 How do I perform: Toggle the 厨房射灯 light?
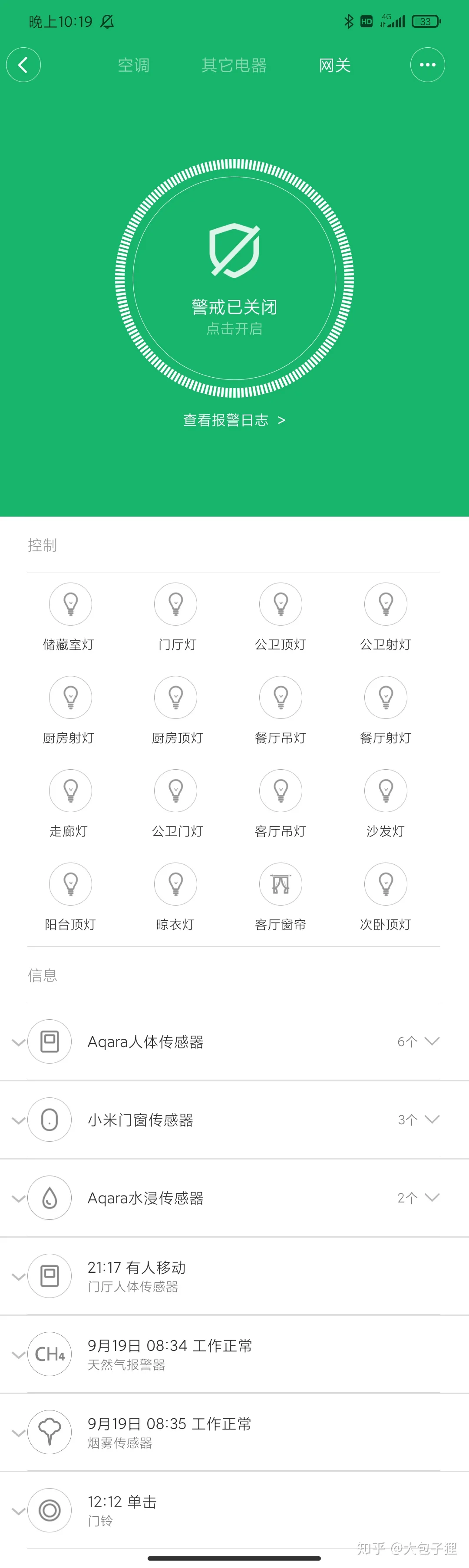tap(71, 698)
